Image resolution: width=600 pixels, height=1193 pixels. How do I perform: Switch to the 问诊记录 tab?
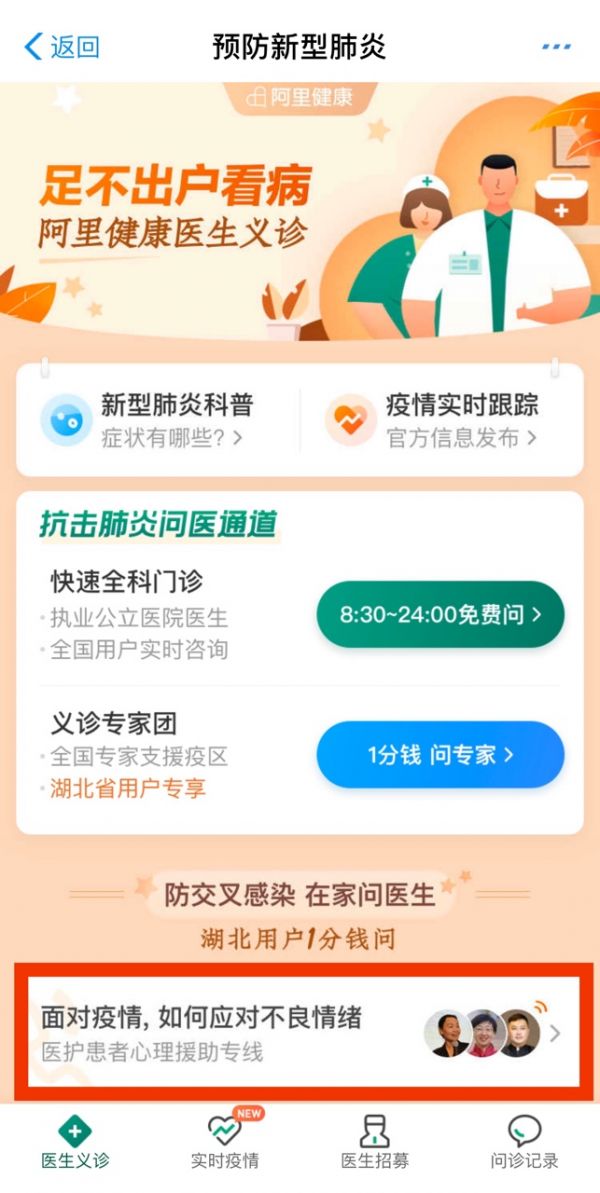tap(524, 1143)
